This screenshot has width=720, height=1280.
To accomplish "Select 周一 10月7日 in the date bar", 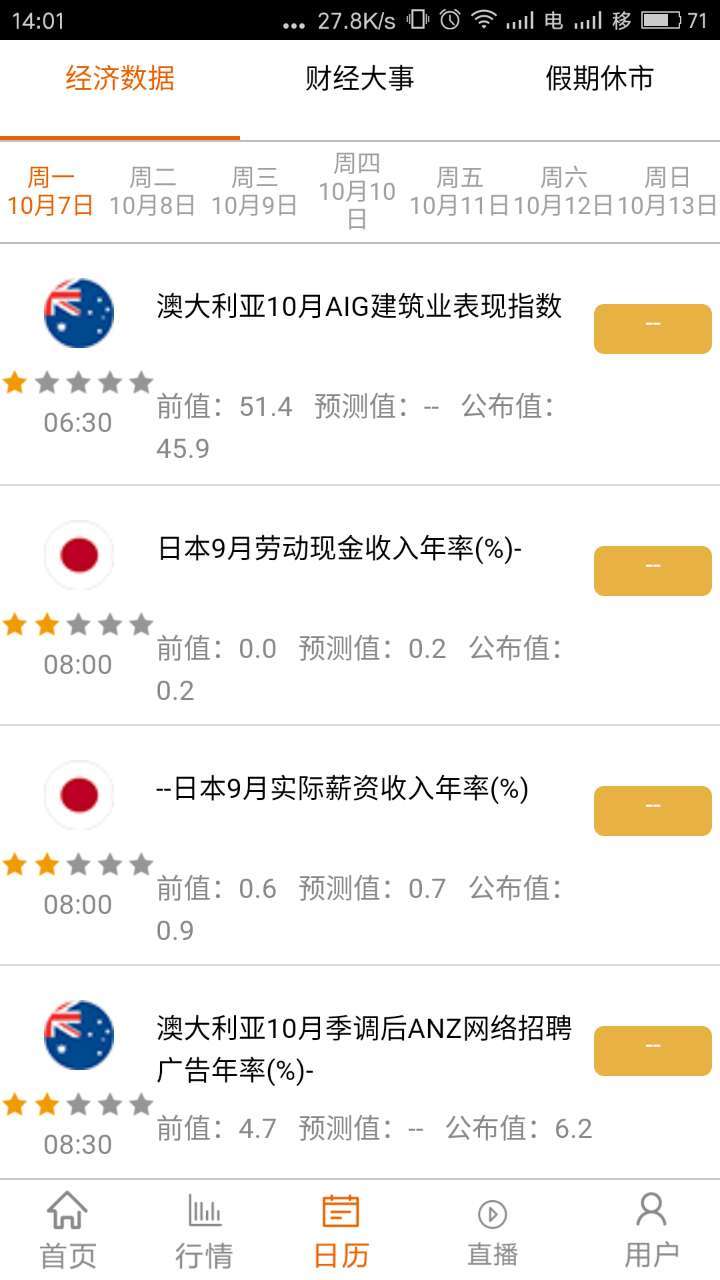I will (x=50, y=192).
